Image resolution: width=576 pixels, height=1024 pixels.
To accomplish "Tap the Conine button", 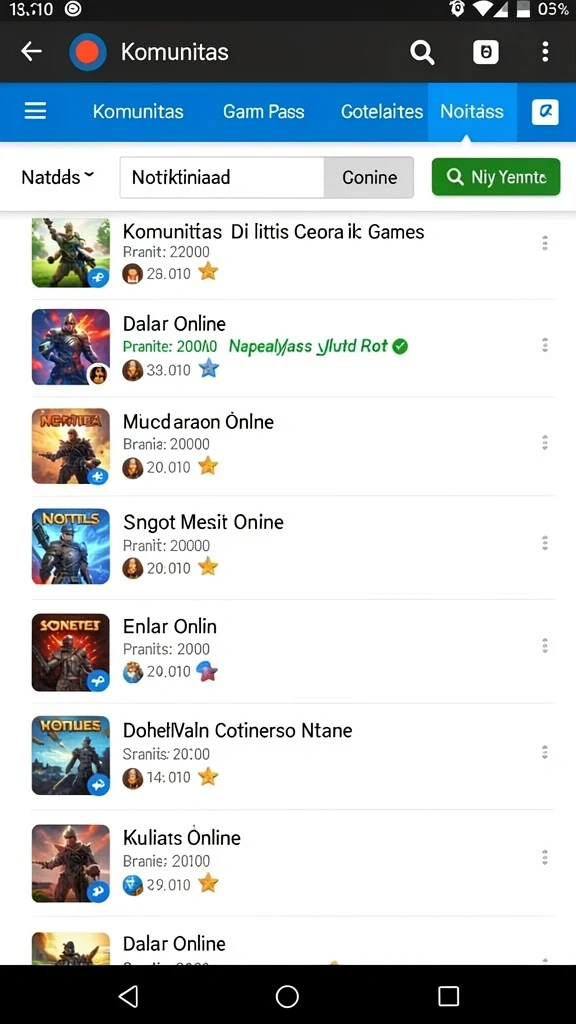I will (x=369, y=177).
